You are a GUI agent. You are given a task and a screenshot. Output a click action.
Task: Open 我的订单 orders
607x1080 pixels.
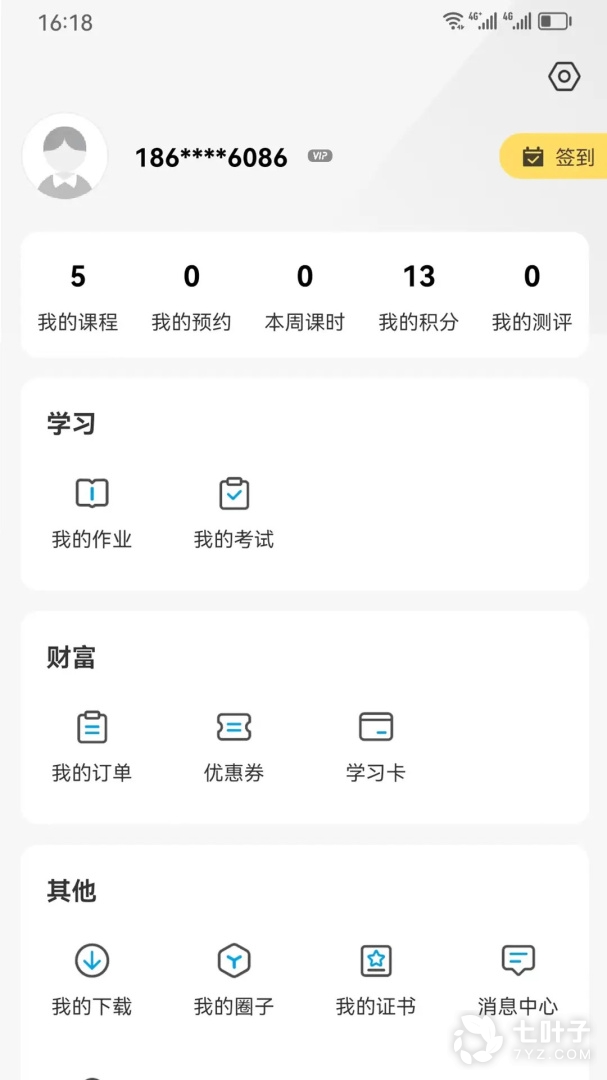[x=92, y=746]
